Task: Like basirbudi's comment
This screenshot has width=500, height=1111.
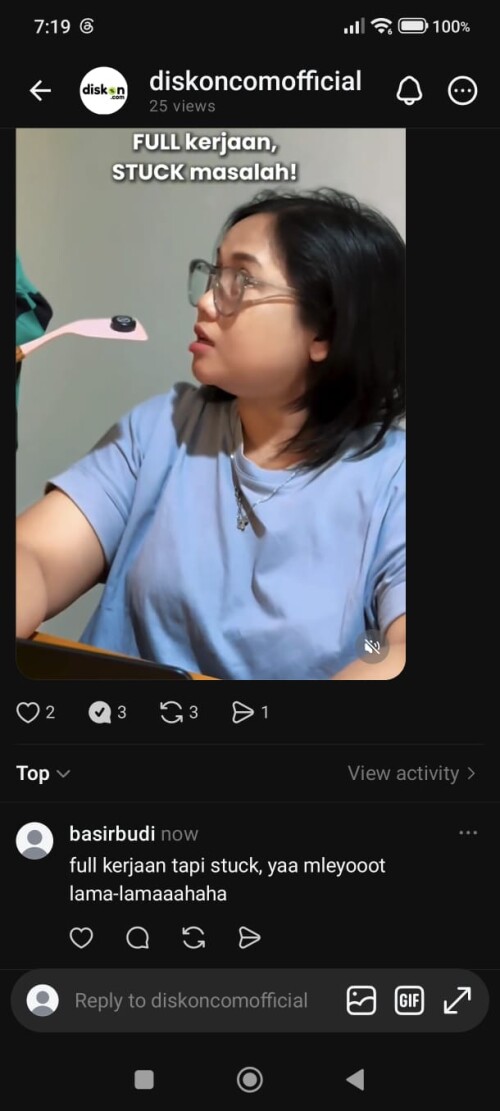Action: (x=81, y=938)
